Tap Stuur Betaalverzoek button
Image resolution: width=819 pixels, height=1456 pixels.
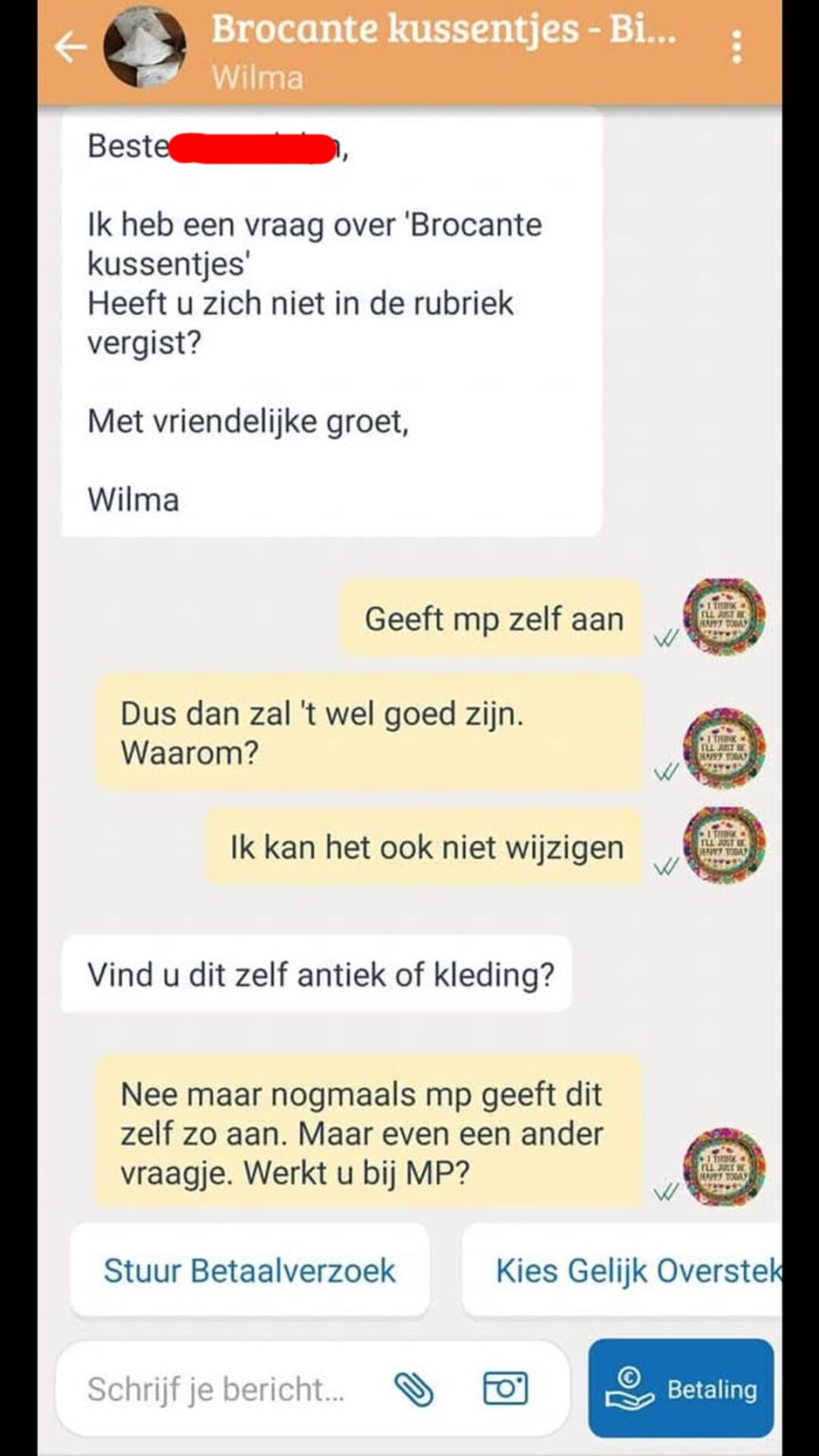click(249, 1270)
